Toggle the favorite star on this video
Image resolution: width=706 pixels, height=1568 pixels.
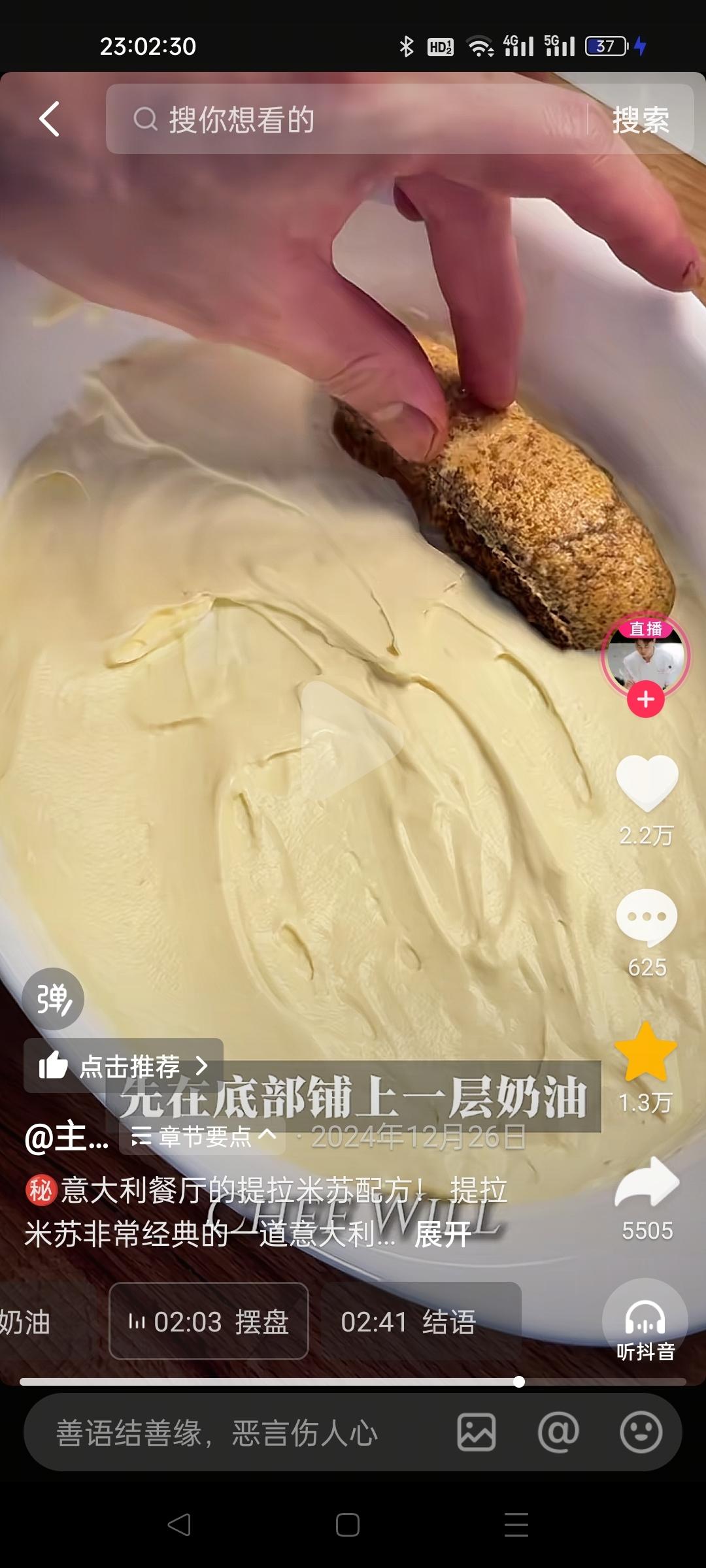[646, 1053]
